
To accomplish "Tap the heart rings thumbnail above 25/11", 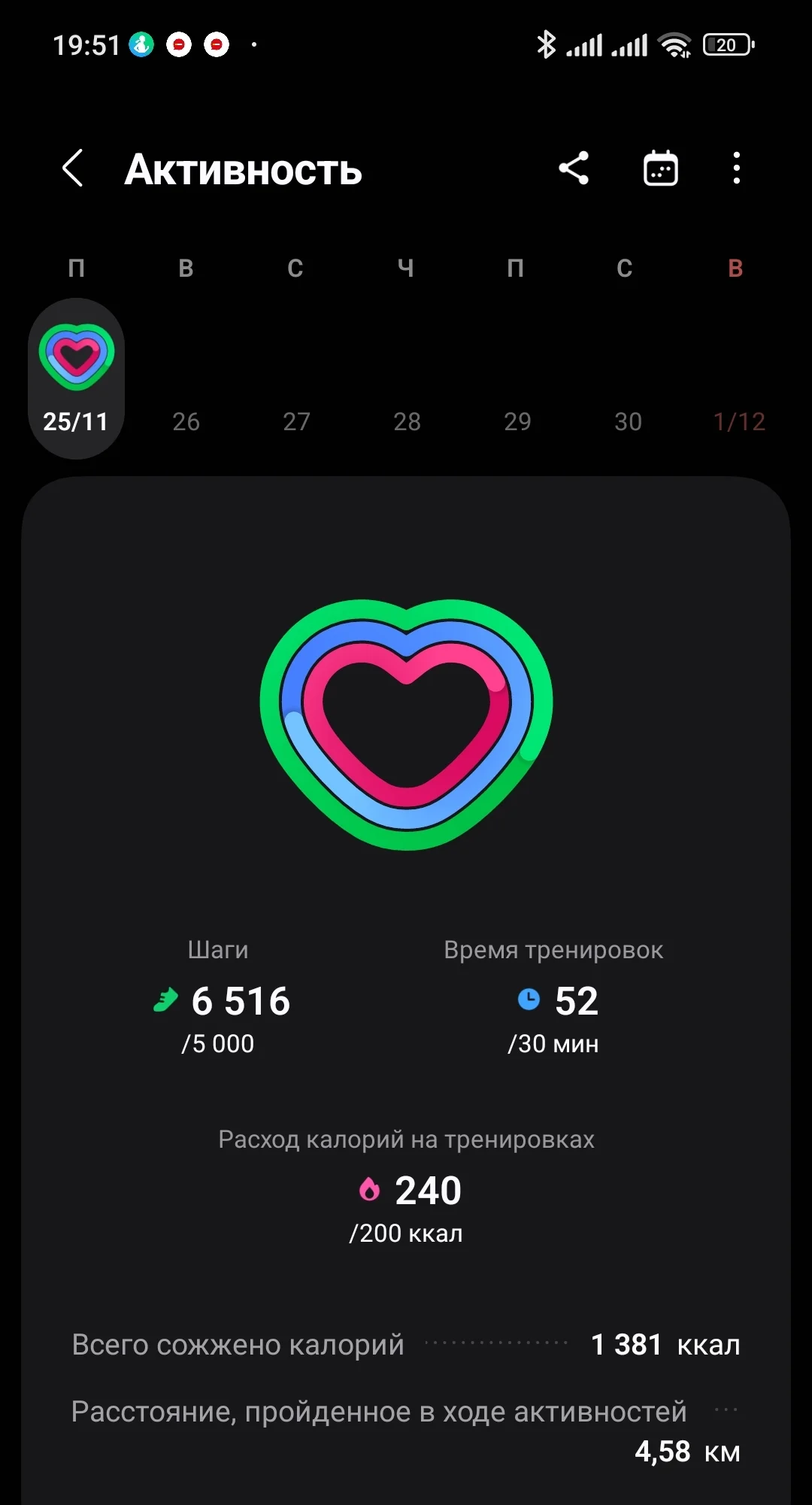I will pos(77,352).
